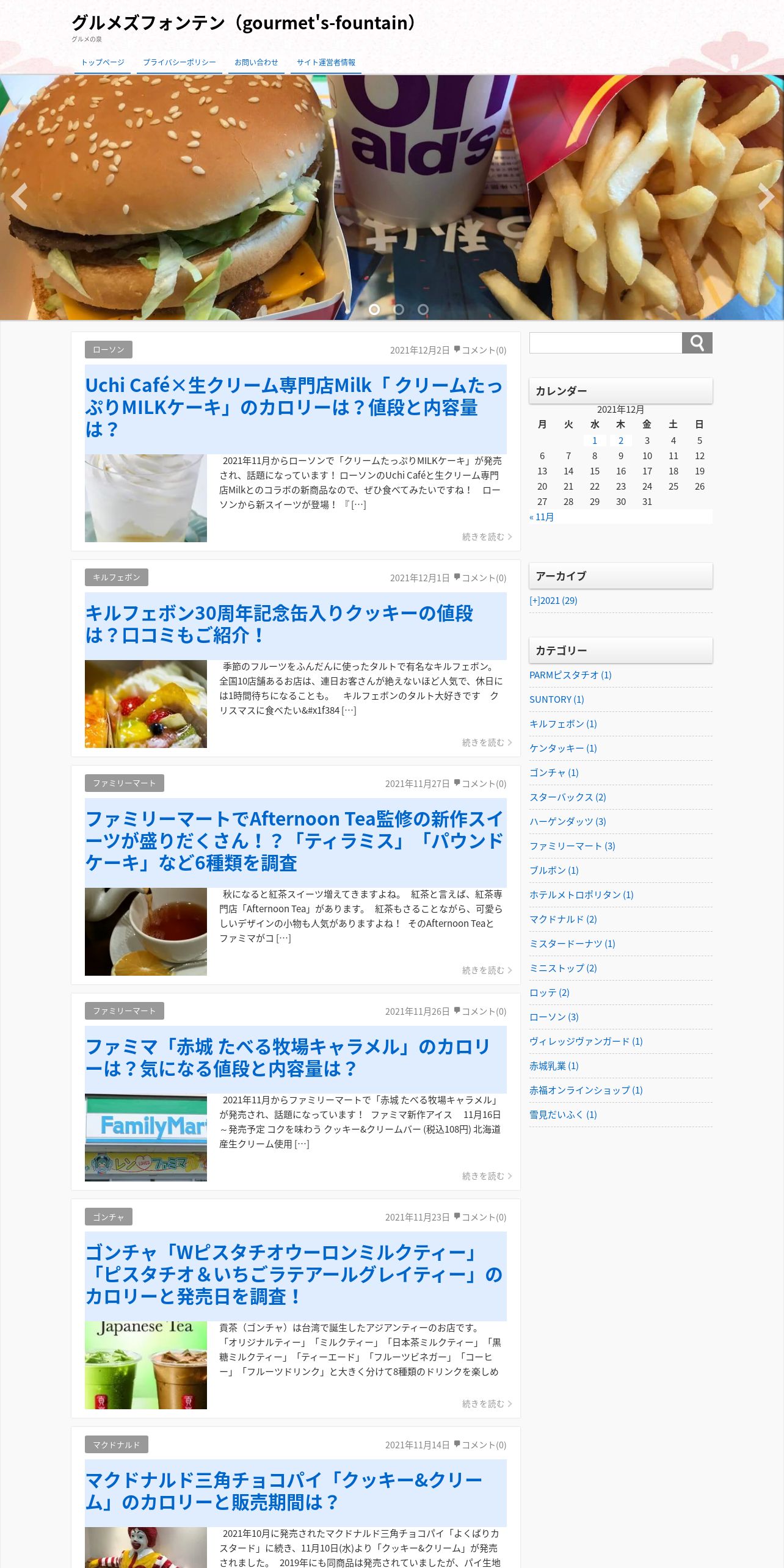Read the キルフェボン30周年記念缶入りクッキー post
The image size is (784, 1568).
(x=280, y=624)
